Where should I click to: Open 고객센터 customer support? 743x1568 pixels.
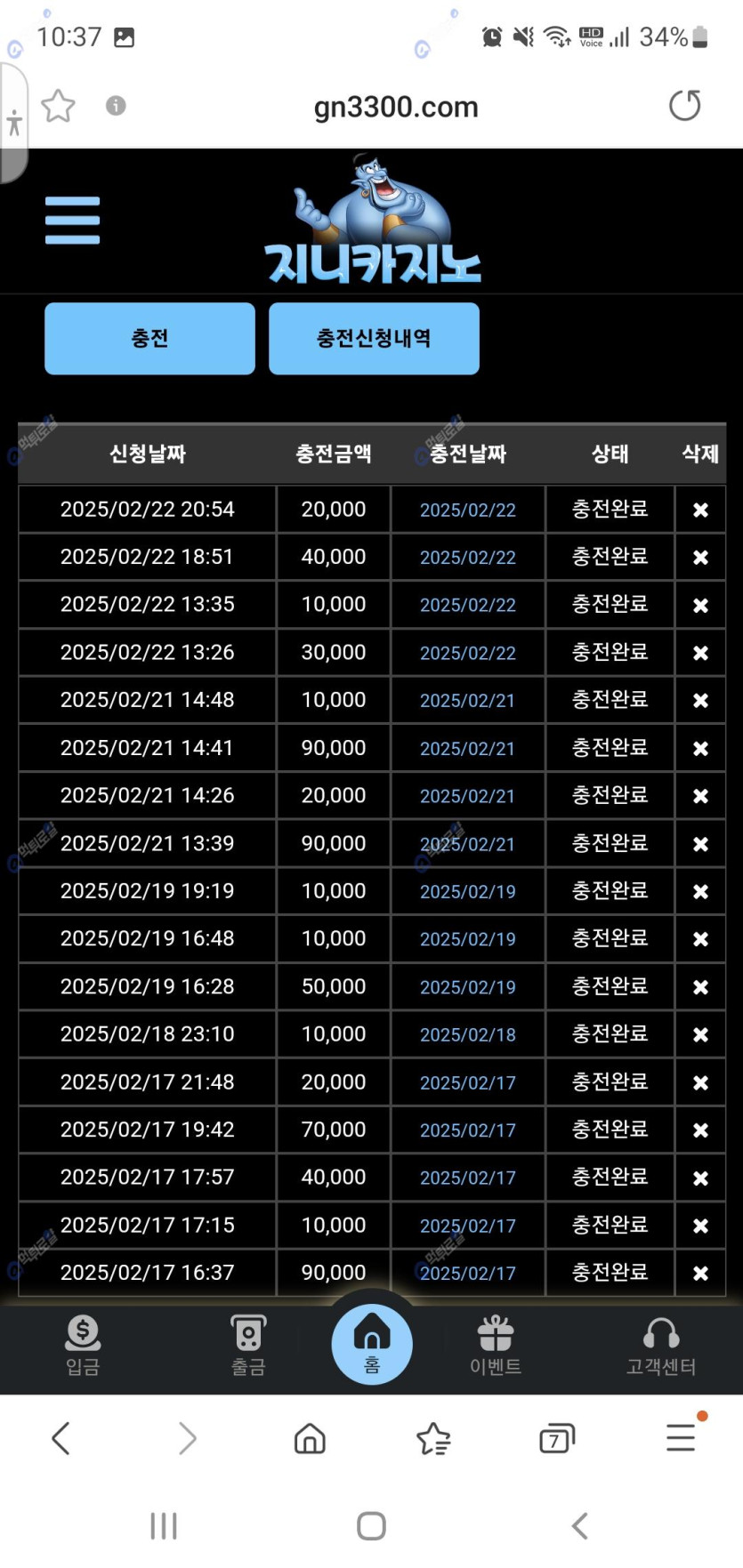[x=661, y=1345]
